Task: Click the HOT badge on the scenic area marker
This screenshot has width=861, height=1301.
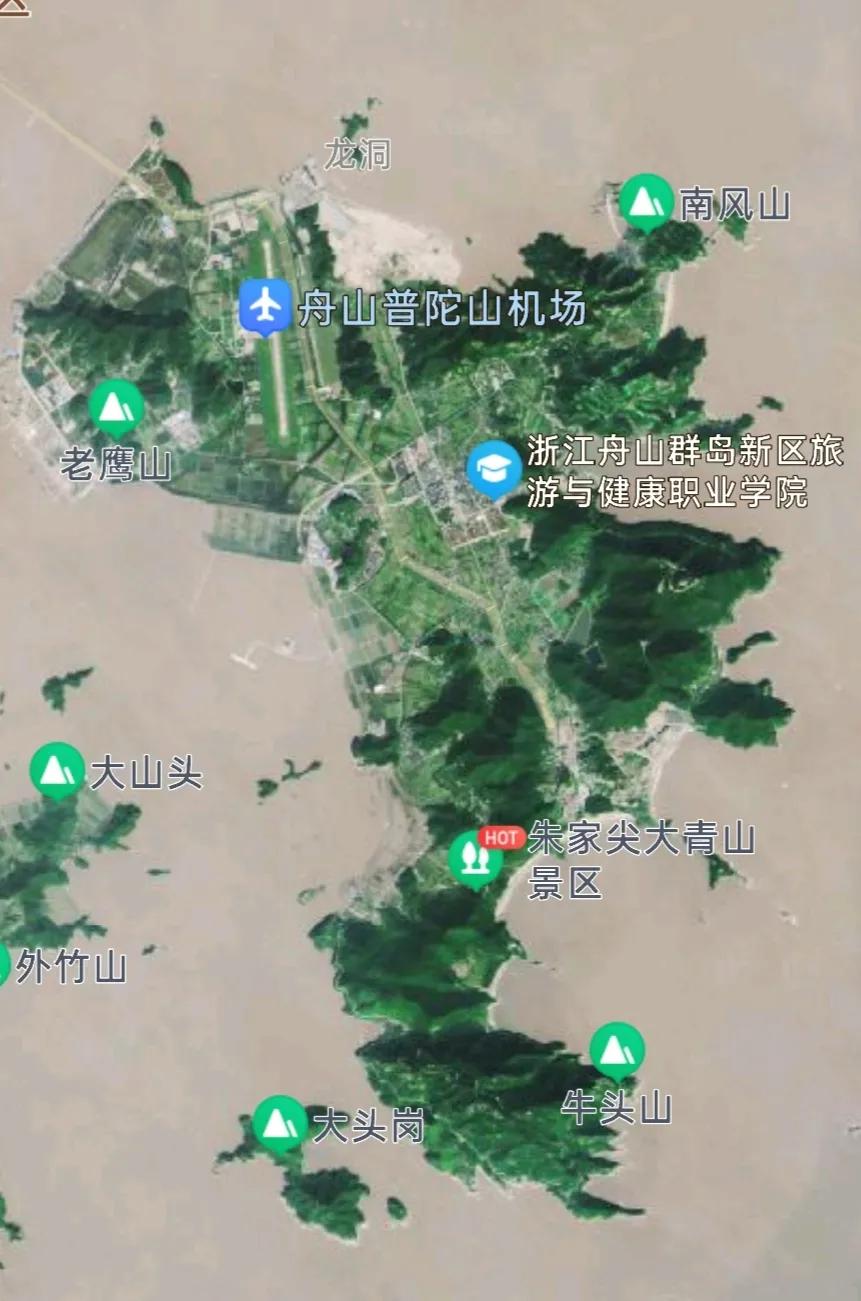Action: [x=504, y=835]
